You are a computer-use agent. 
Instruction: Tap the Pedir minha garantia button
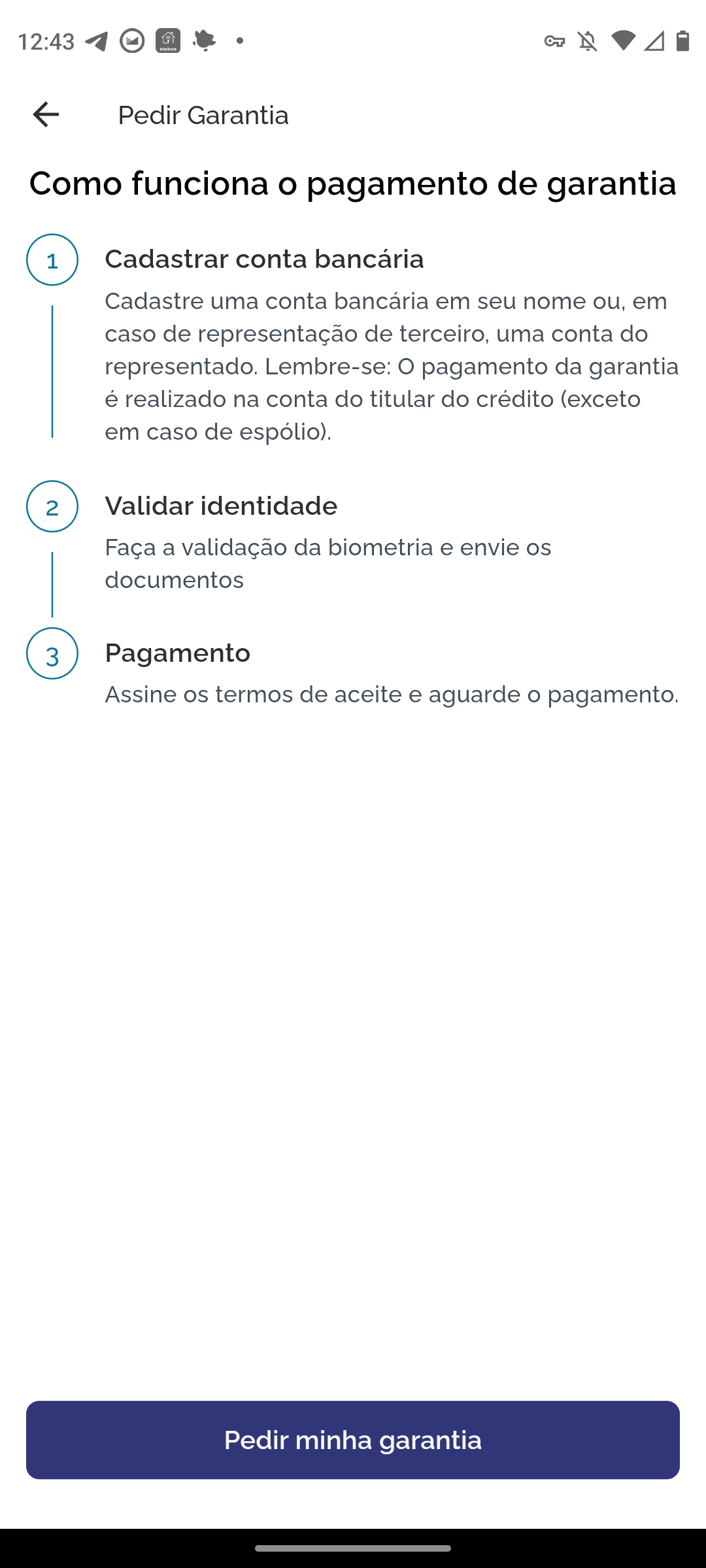tap(353, 1440)
